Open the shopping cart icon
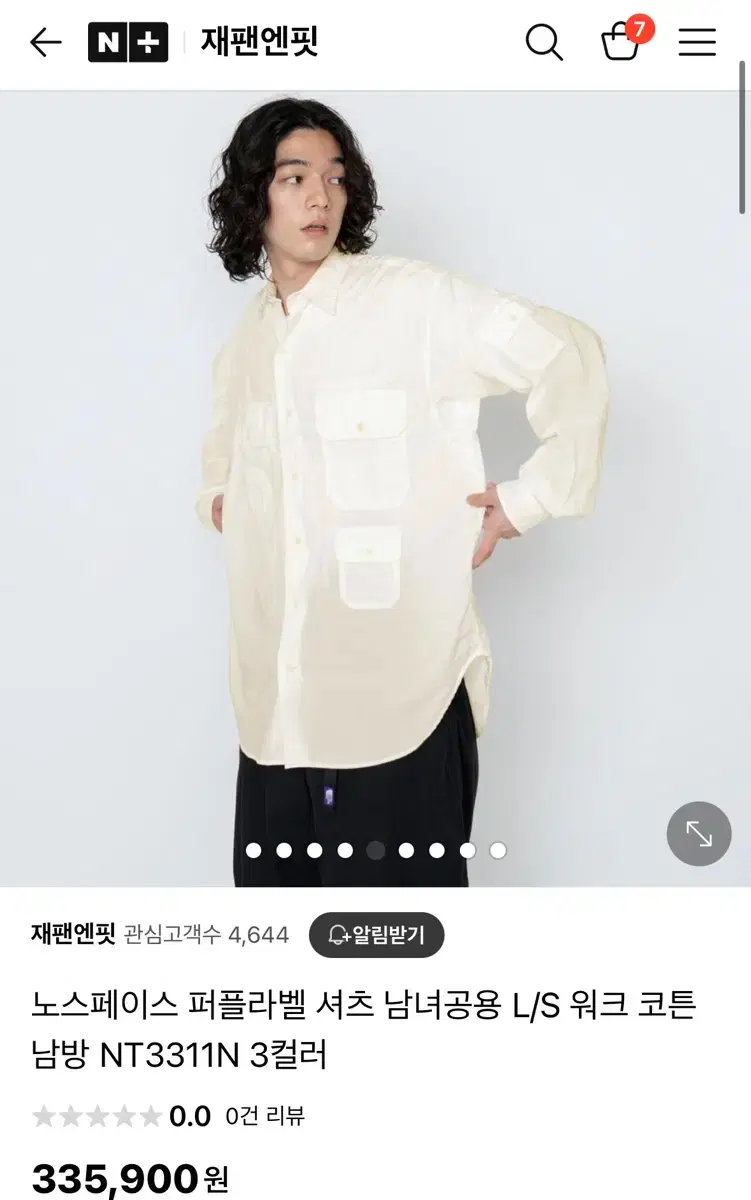The width and height of the screenshot is (751, 1200). click(620, 45)
